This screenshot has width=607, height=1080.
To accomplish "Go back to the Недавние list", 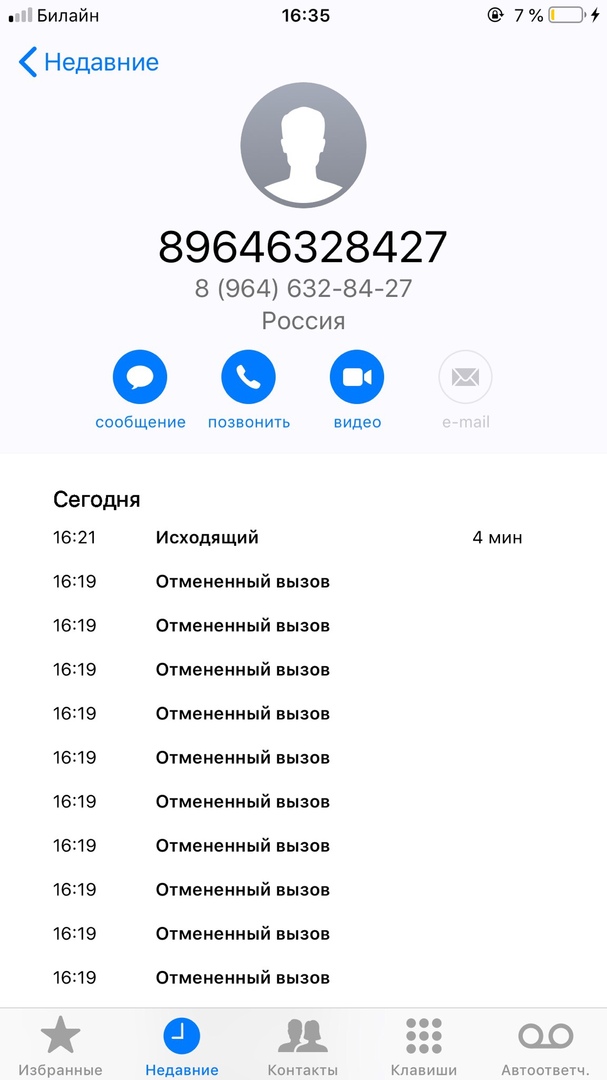I will click(x=88, y=63).
